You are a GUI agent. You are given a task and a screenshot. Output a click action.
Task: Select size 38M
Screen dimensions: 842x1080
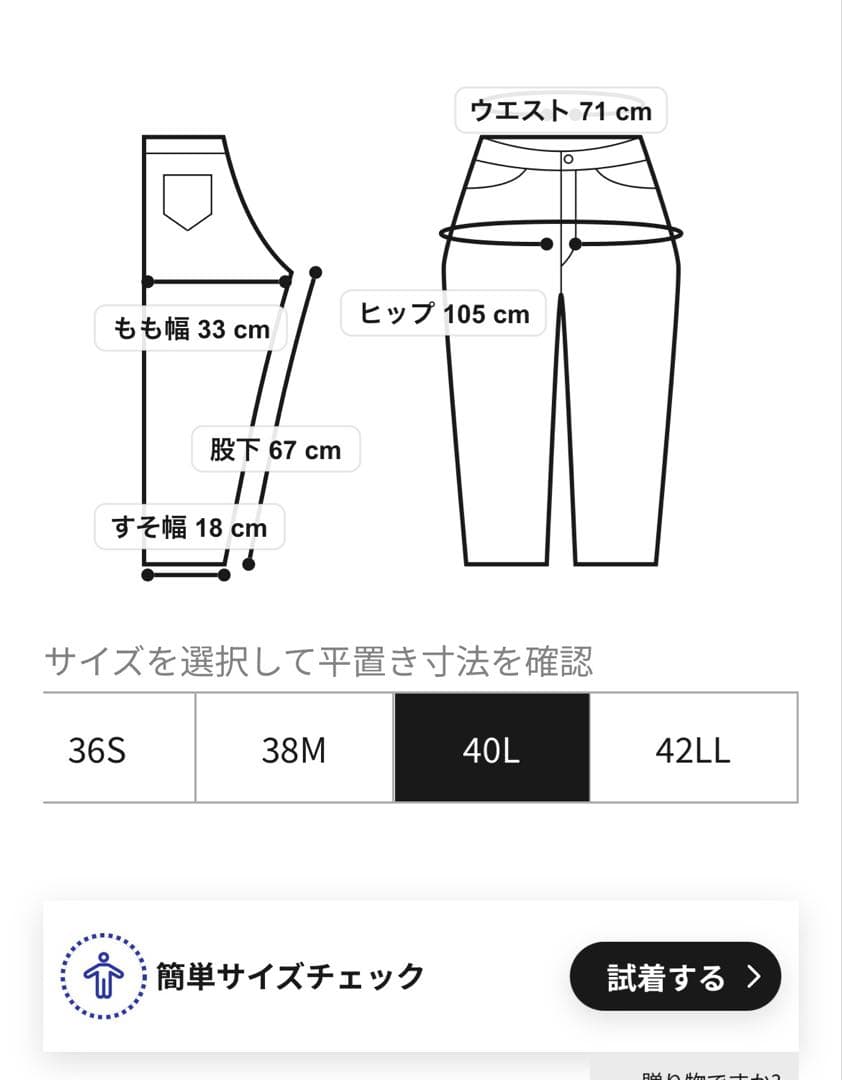pyautogui.click(x=294, y=748)
